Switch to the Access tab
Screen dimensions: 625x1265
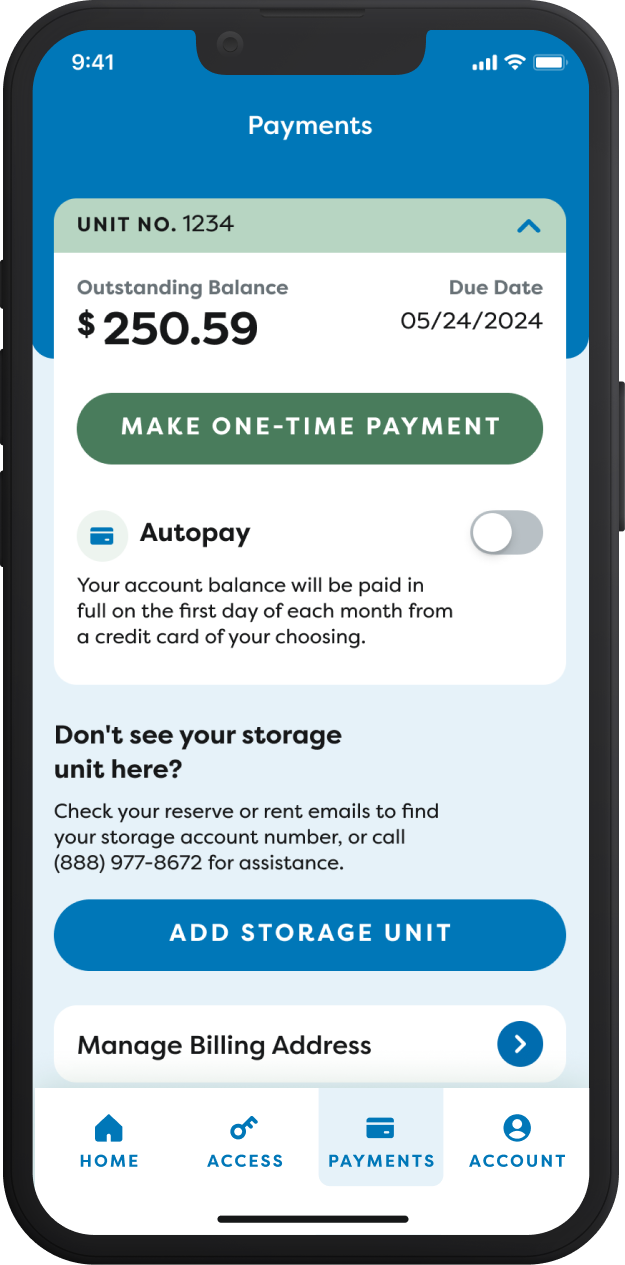pos(245,1142)
